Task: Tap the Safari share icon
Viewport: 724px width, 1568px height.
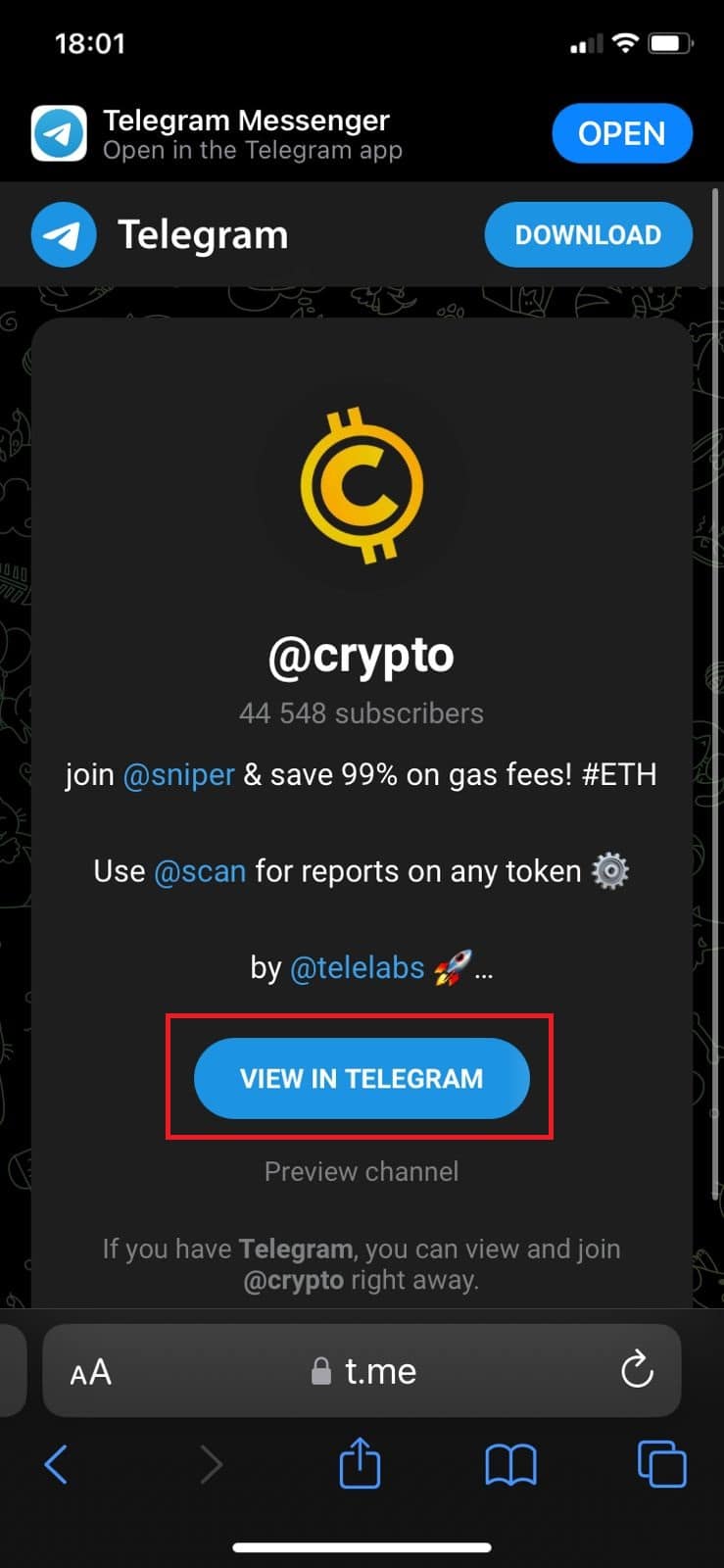Action: coord(361,1463)
